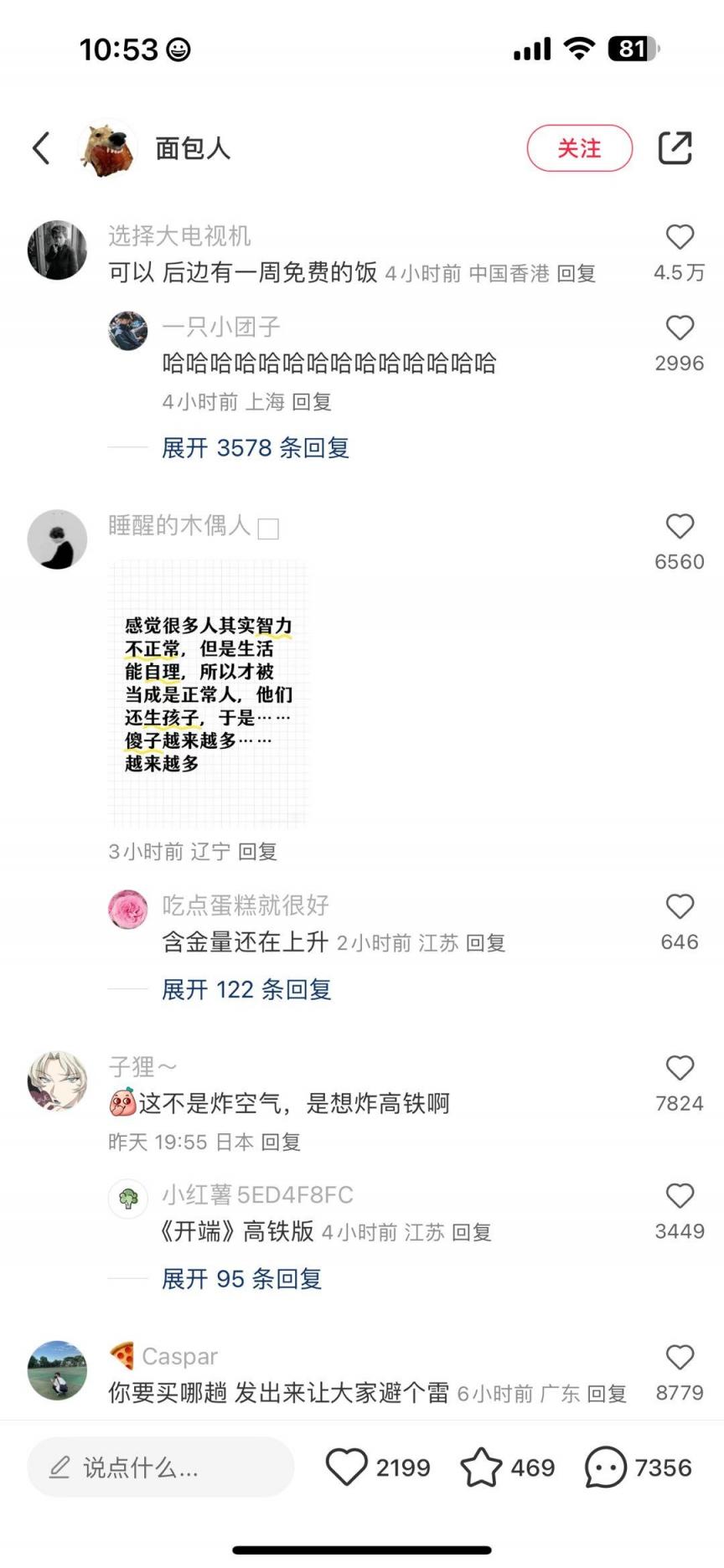This screenshot has width=724, height=1568.
Task: Expand the 95 replies
Action: pos(241,1279)
